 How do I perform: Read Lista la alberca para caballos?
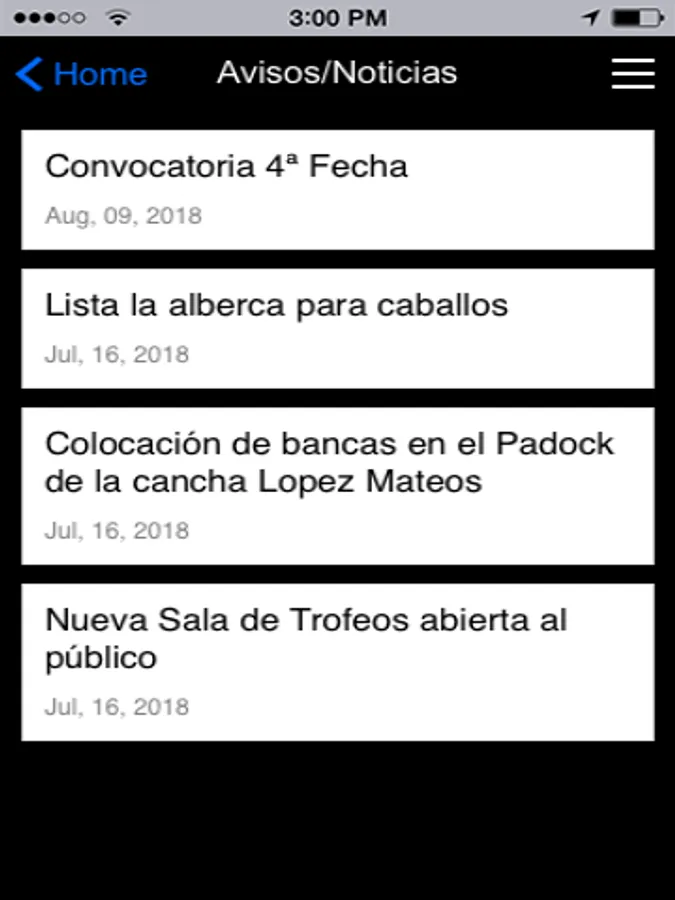[x=337, y=328]
